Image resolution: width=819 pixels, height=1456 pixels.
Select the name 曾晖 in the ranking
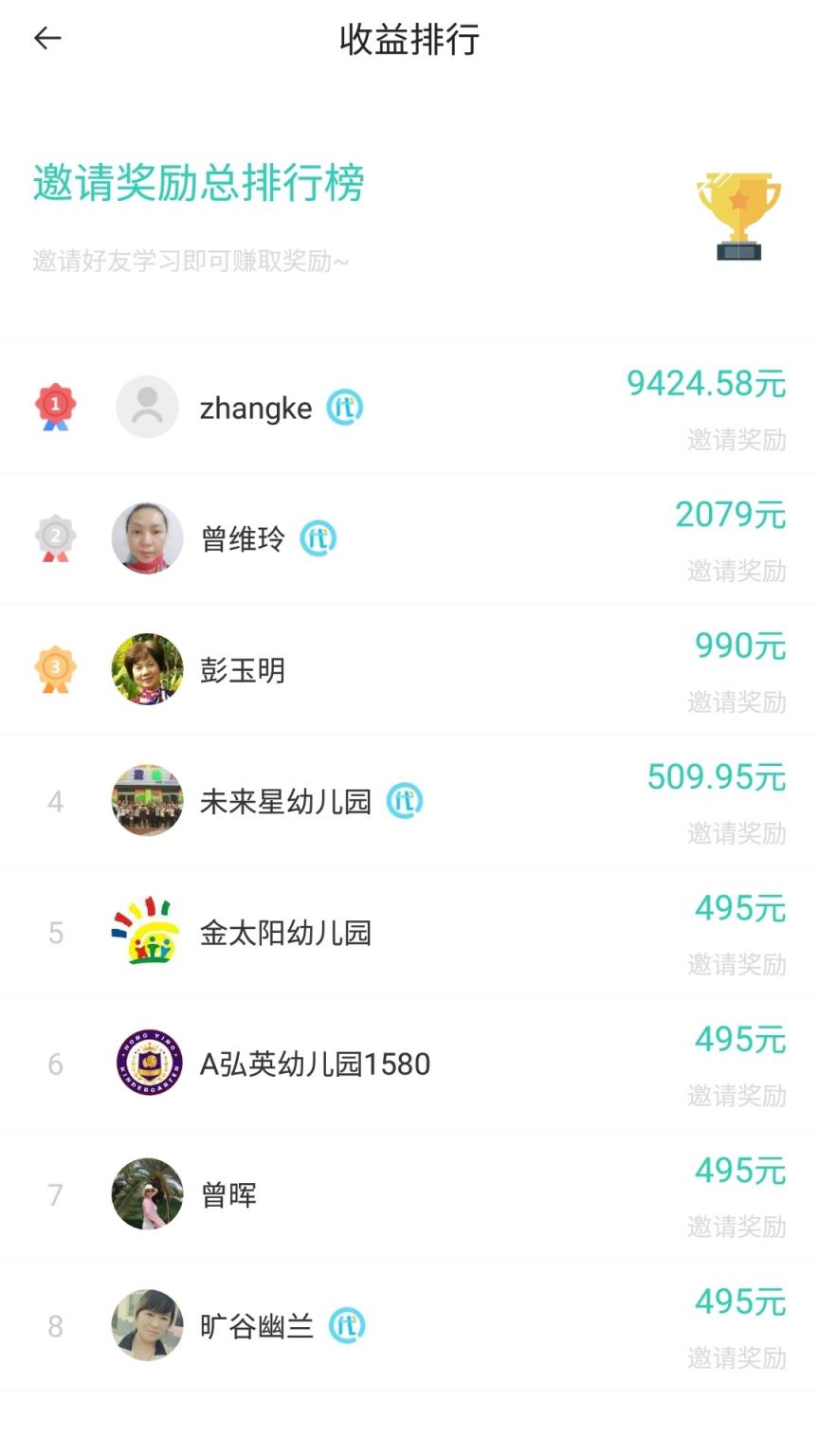point(227,1194)
